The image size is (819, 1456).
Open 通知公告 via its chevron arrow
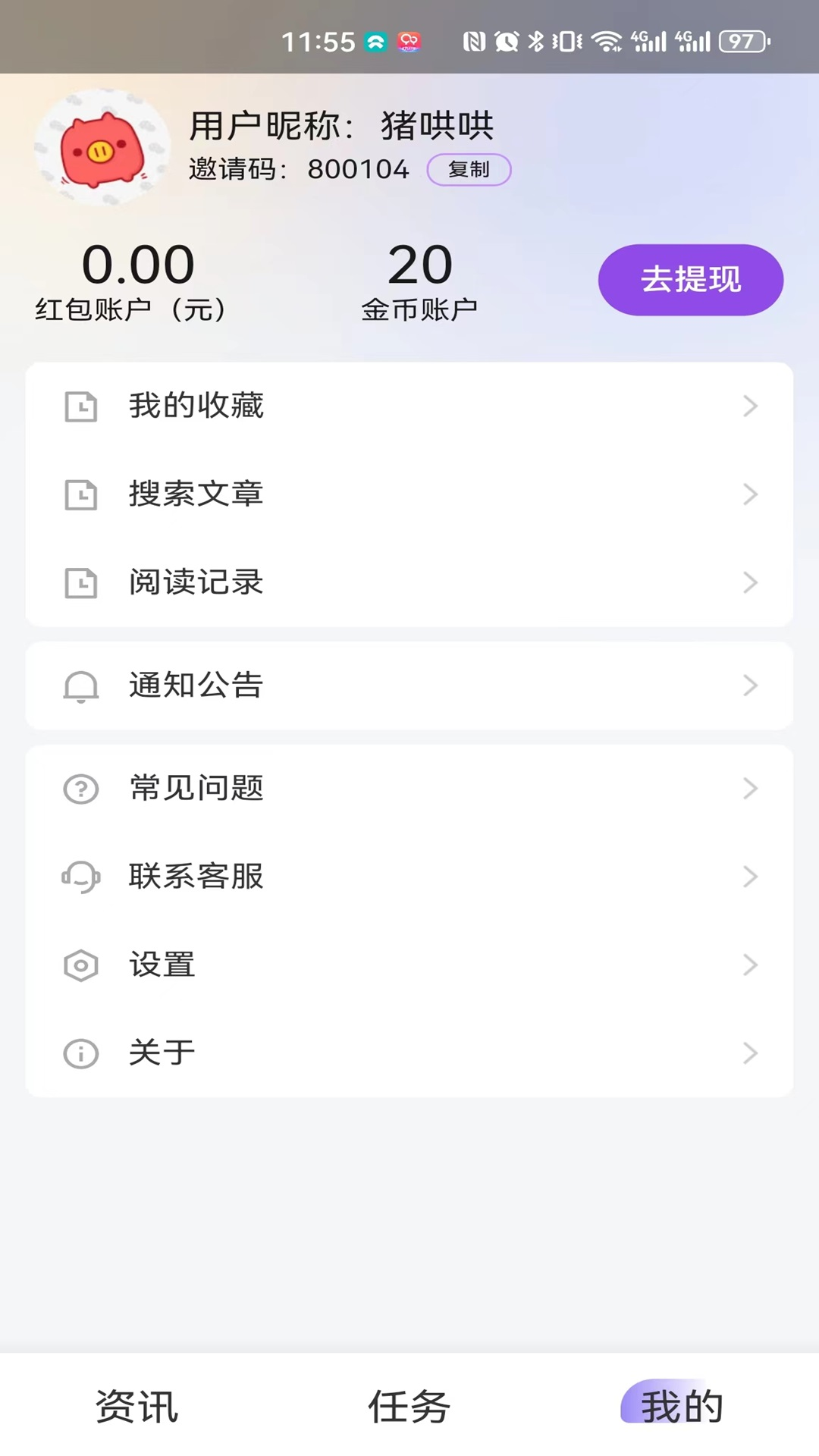pyautogui.click(x=751, y=686)
